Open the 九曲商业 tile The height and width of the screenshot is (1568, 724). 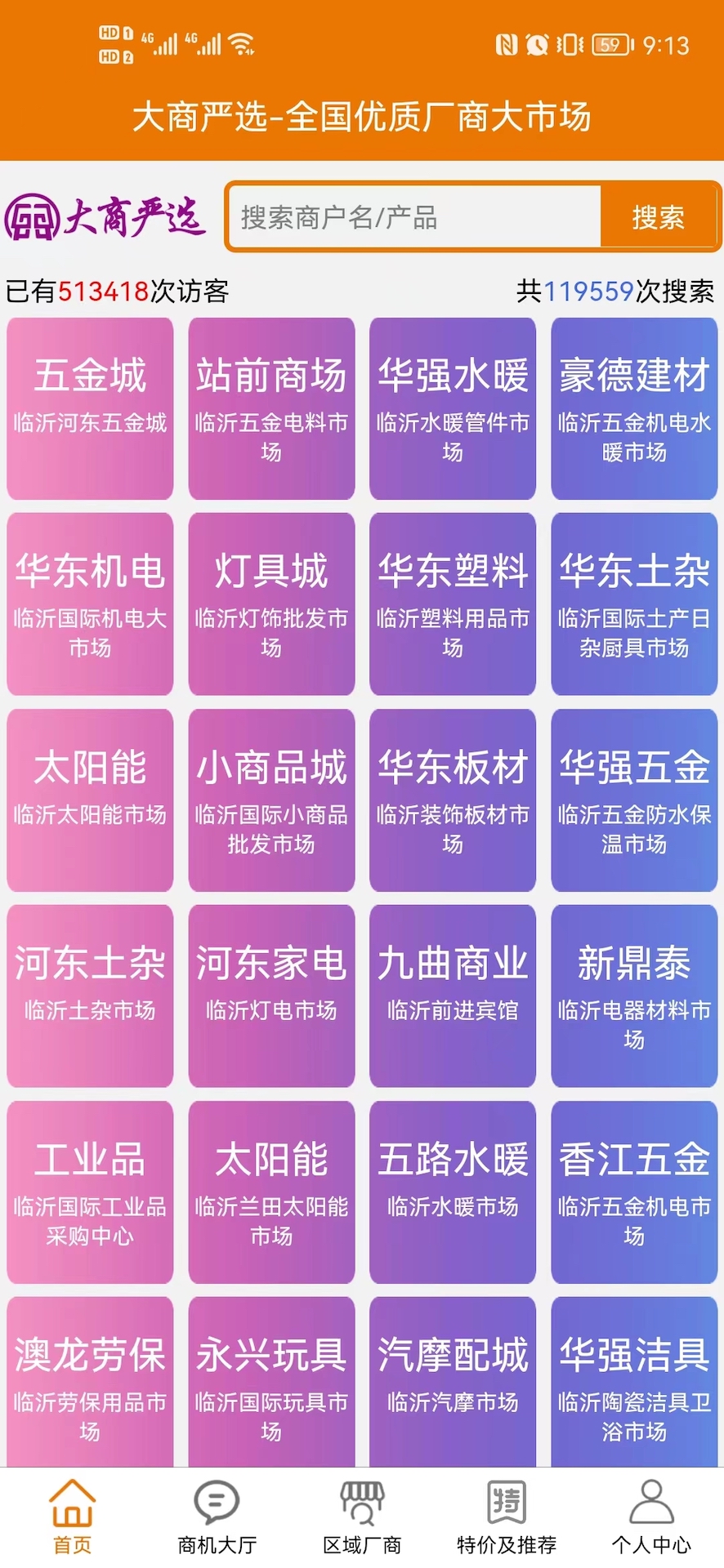[x=452, y=995]
